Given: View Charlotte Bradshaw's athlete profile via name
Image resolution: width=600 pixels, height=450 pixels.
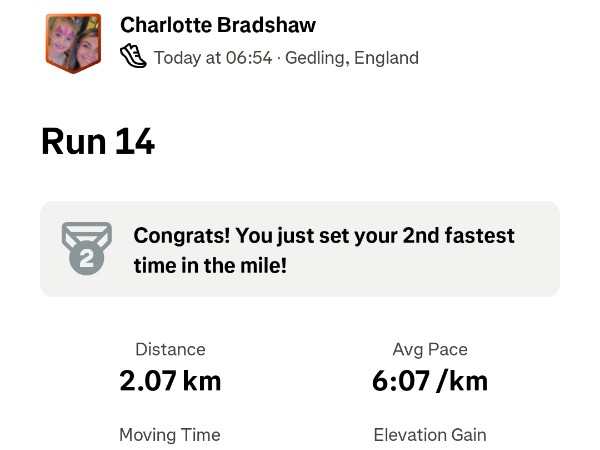Looking at the screenshot, I should coord(217,25).
